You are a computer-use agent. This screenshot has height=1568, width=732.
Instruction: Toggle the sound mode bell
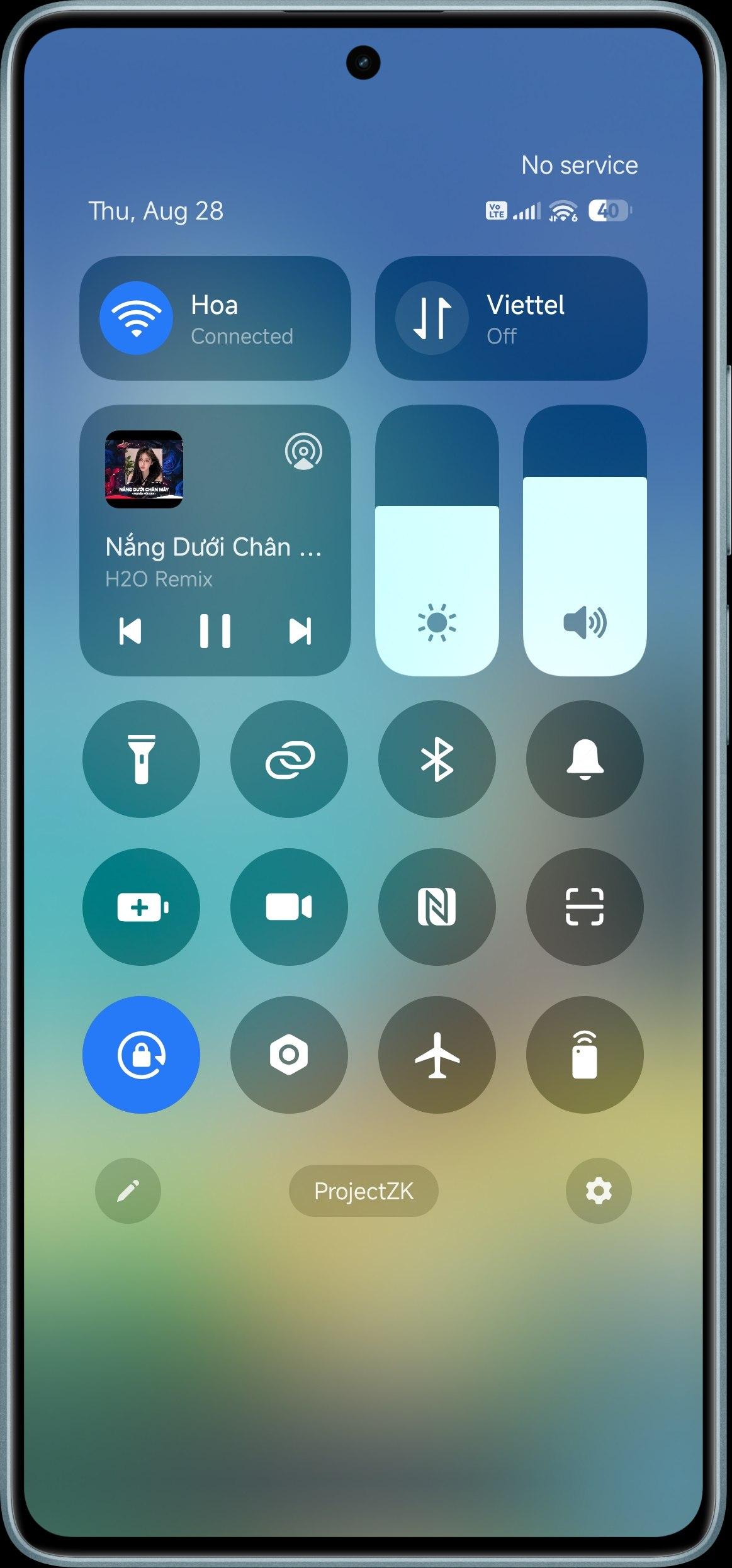pyautogui.click(x=585, y=759)
